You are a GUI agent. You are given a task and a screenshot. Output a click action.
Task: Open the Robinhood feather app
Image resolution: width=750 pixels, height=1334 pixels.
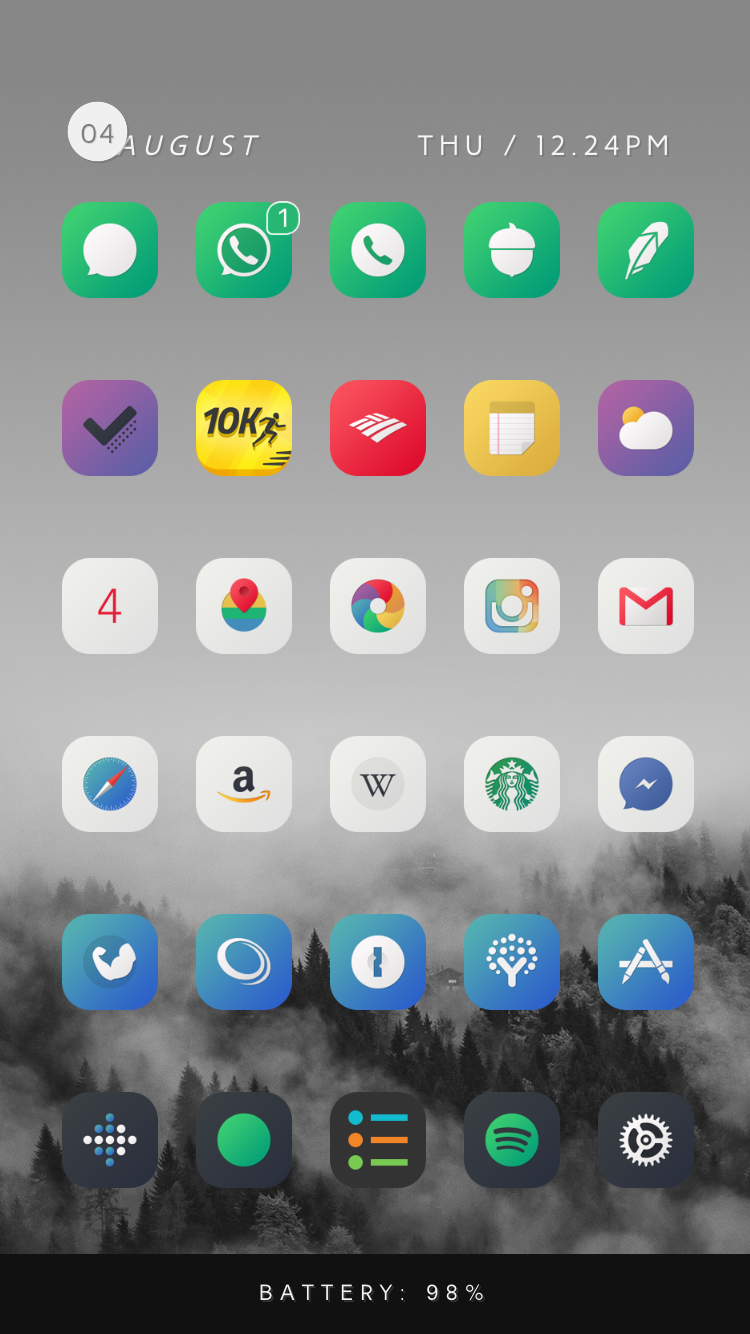646,250
